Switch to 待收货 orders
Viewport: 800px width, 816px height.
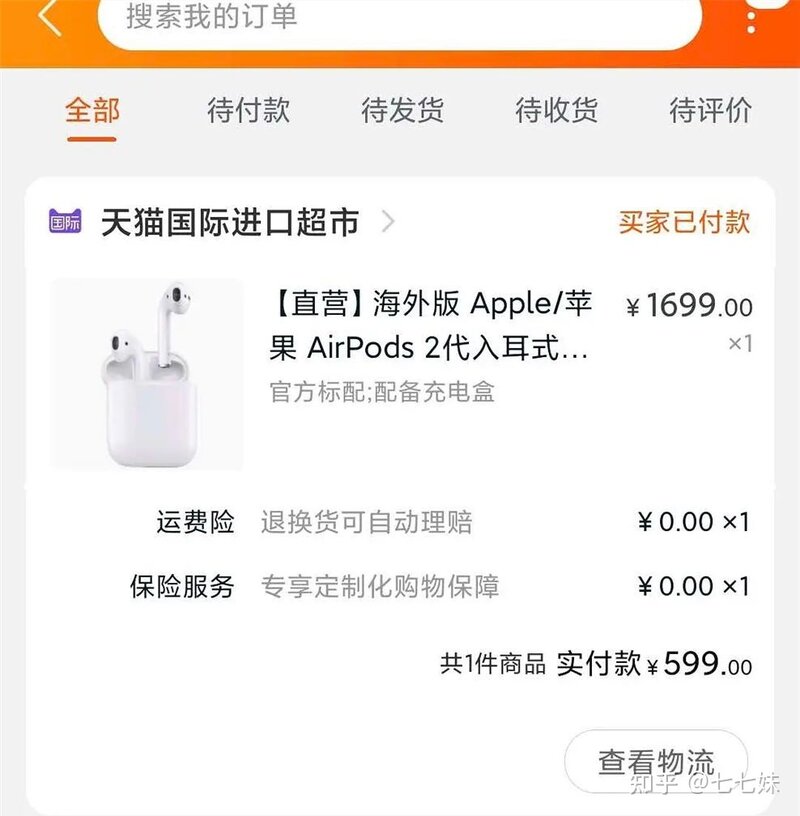(556, 111)
